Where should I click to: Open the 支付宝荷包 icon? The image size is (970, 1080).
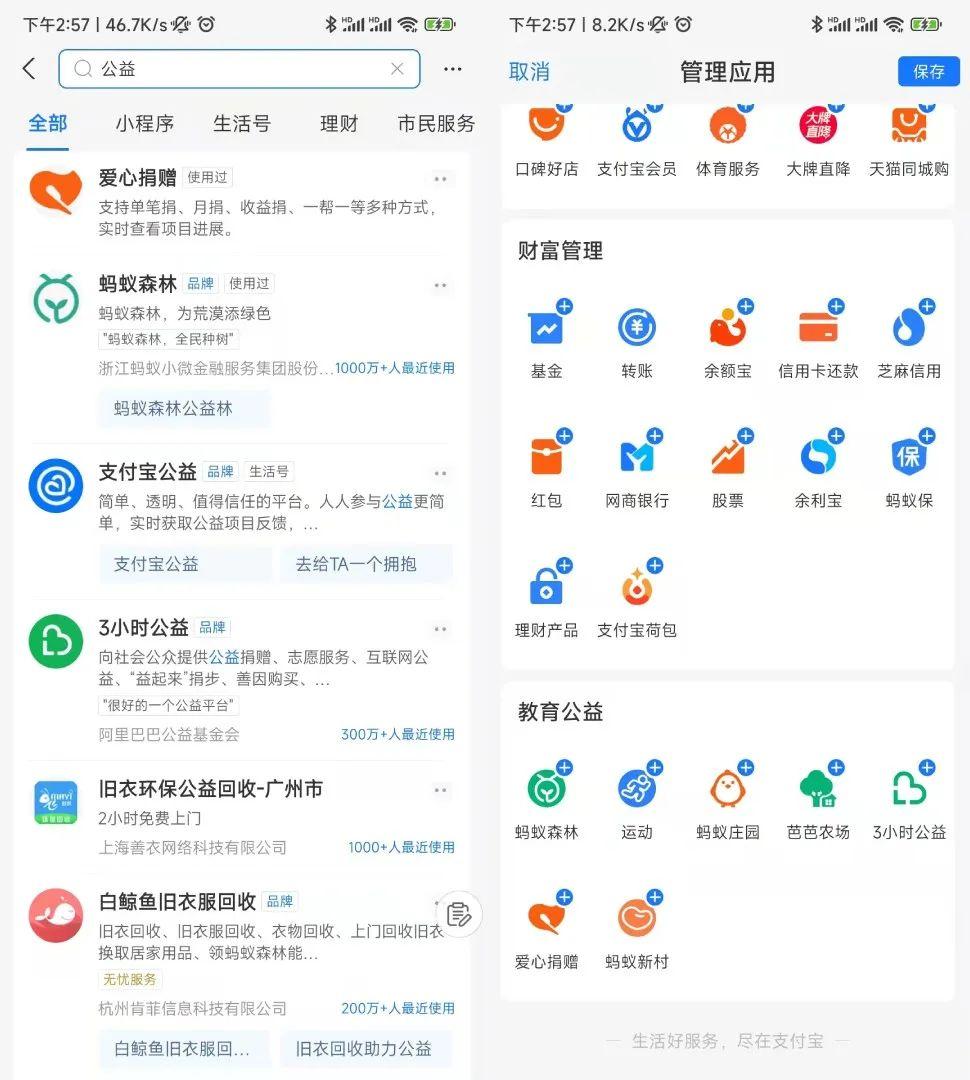(x=637, y=585)
